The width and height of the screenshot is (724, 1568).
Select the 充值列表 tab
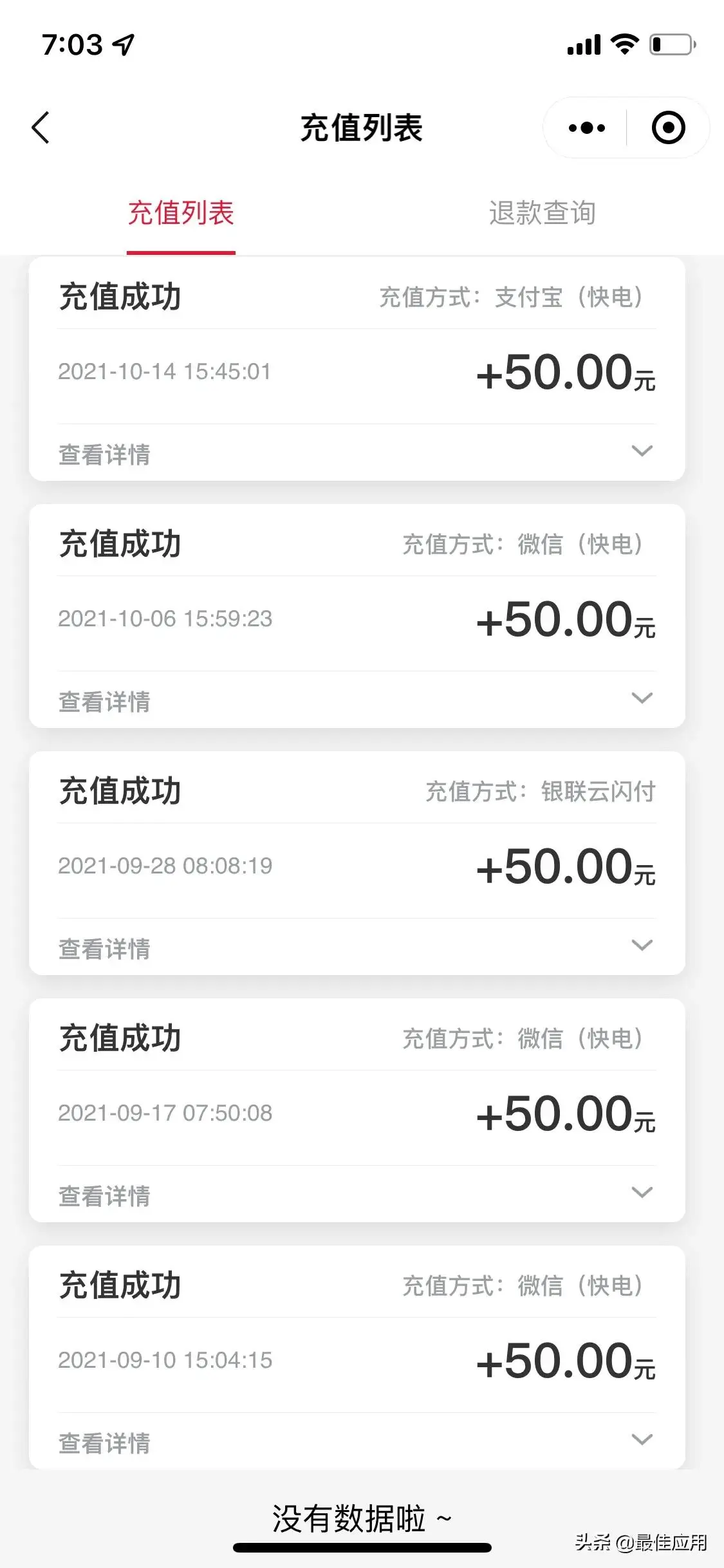pyautogui.click(x=181, y=213)
